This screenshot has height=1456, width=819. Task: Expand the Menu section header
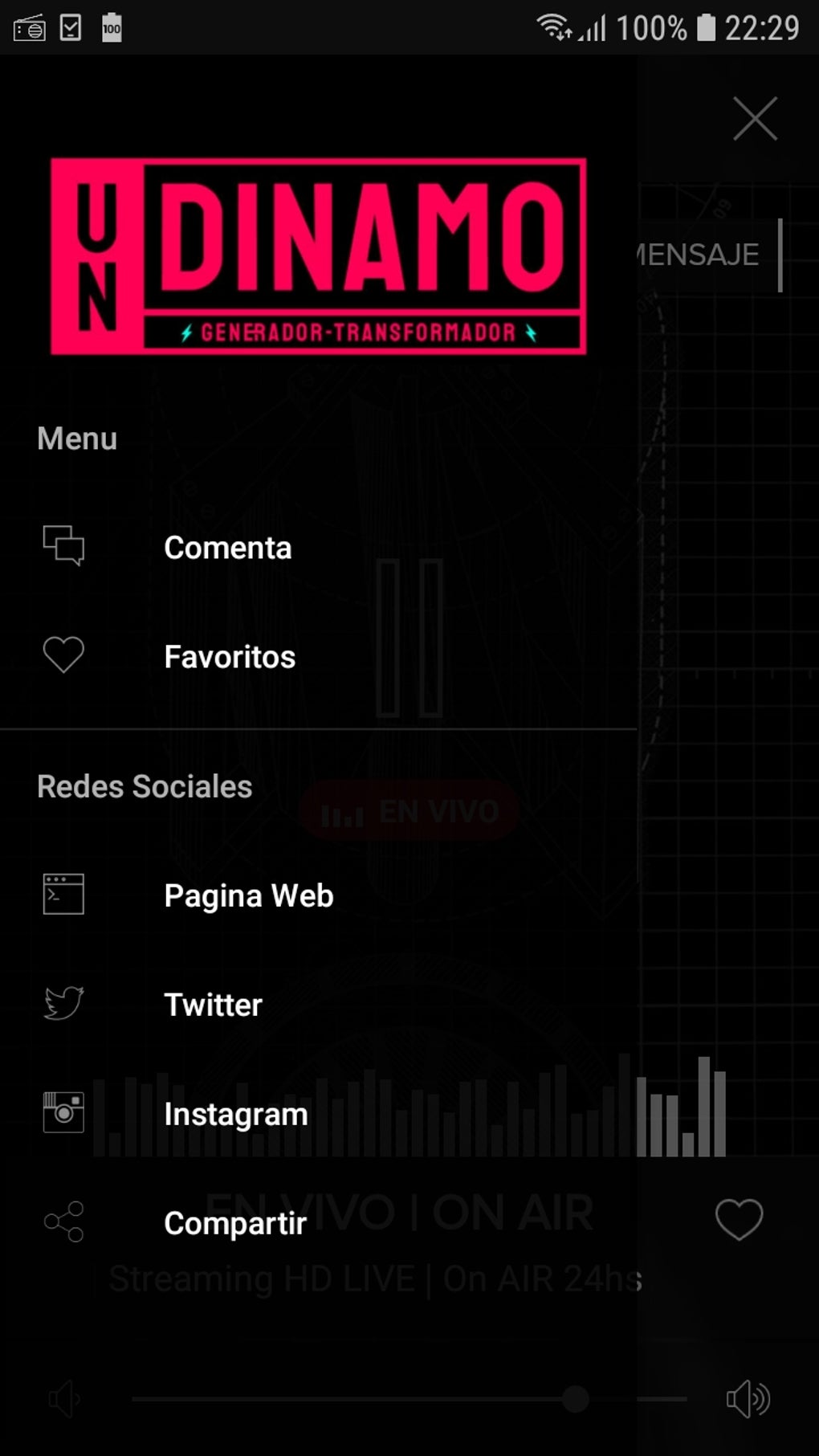point(76,438)
